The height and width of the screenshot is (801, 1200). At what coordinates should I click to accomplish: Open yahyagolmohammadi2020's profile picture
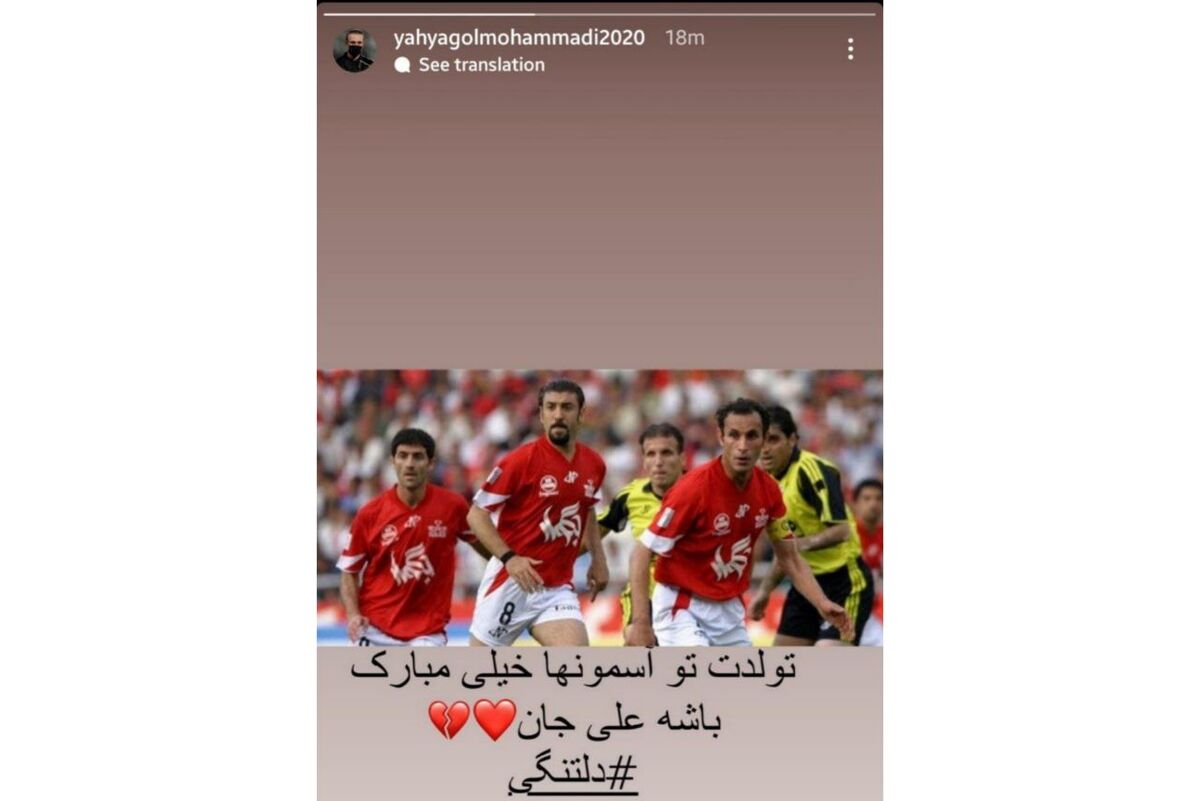[x=354, y=50]
